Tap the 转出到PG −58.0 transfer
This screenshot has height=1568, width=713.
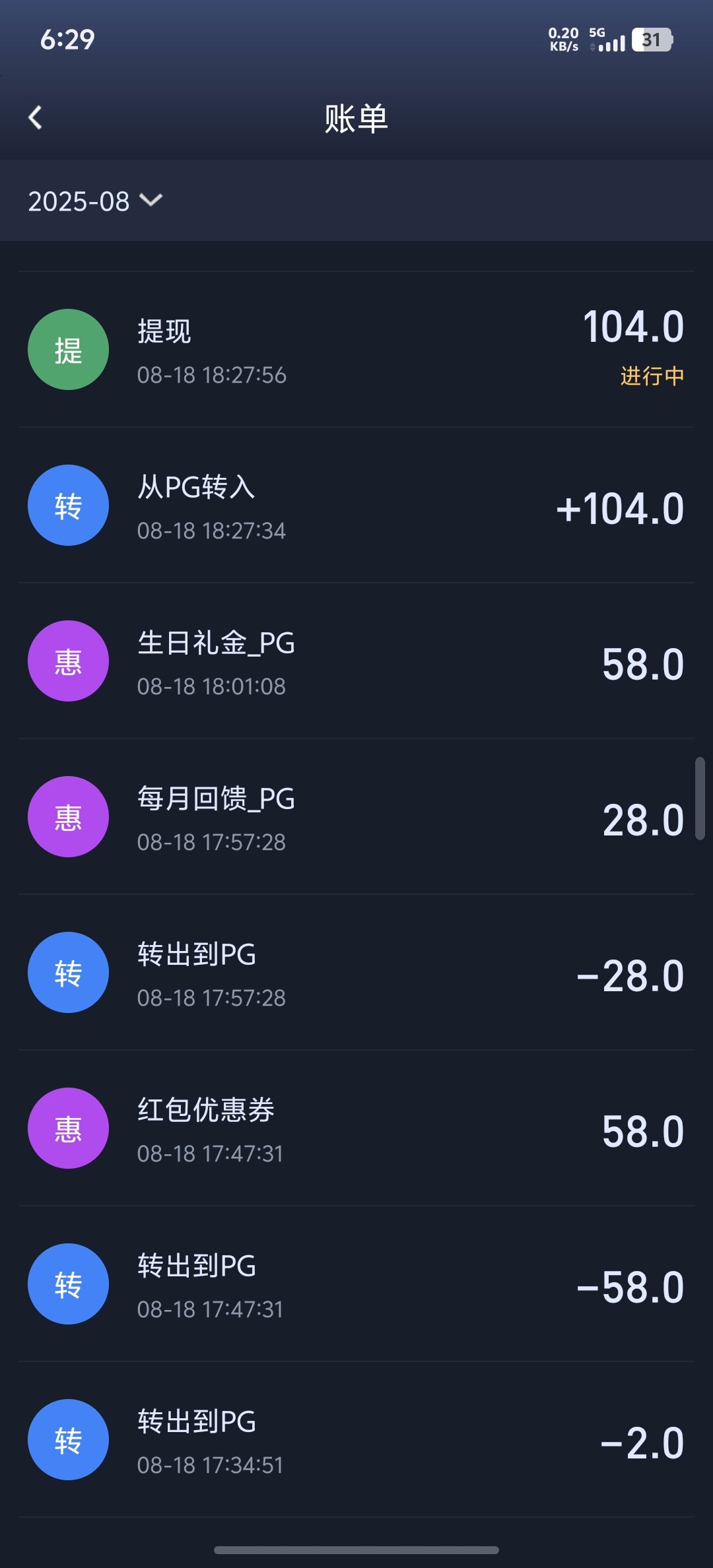tap(356, 1284)
